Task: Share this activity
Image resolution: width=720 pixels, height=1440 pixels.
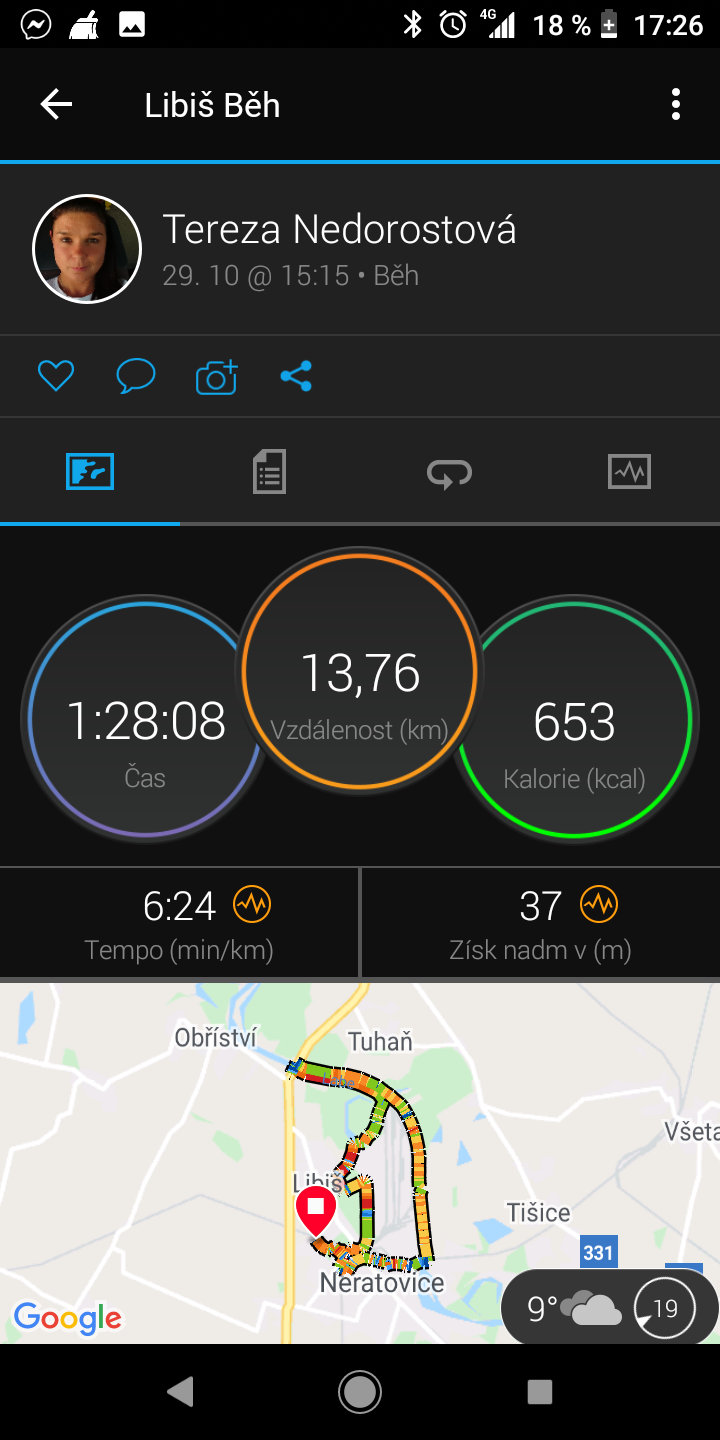Action: click(x=296, y=377)
